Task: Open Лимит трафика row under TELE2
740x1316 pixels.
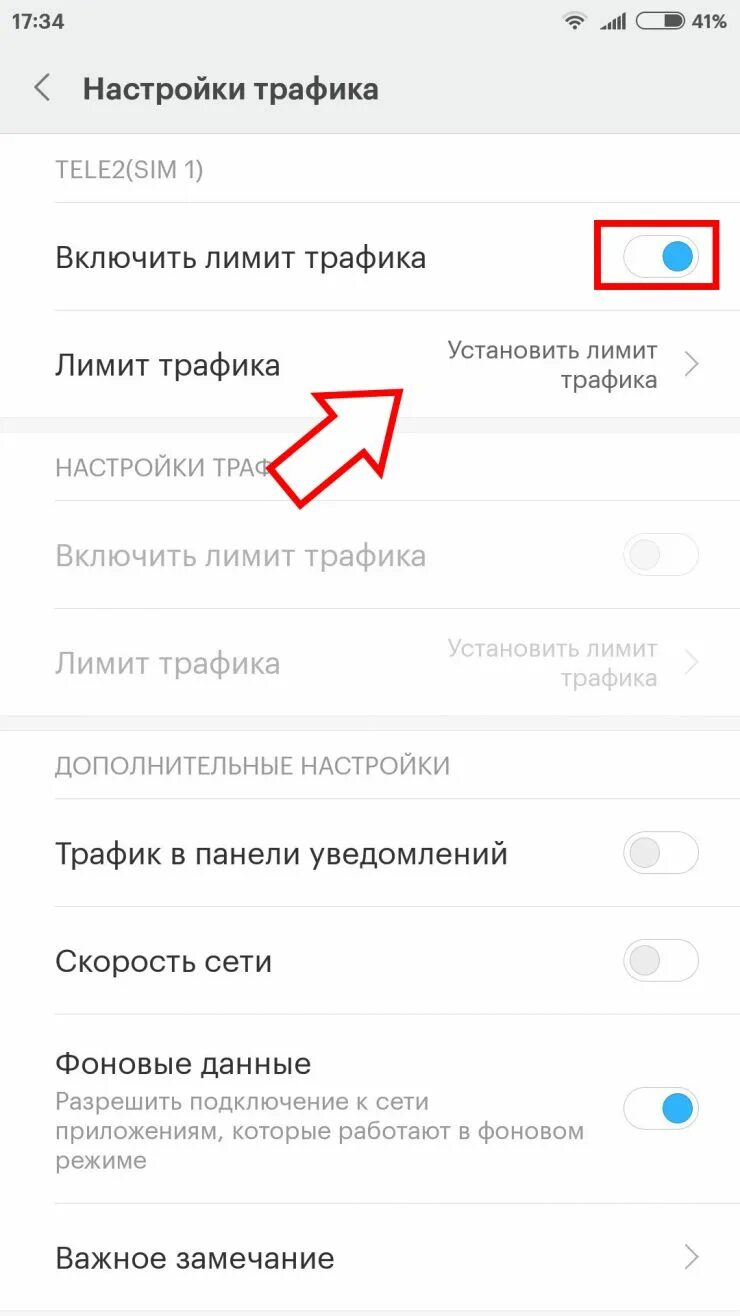Action: point(370,365)
